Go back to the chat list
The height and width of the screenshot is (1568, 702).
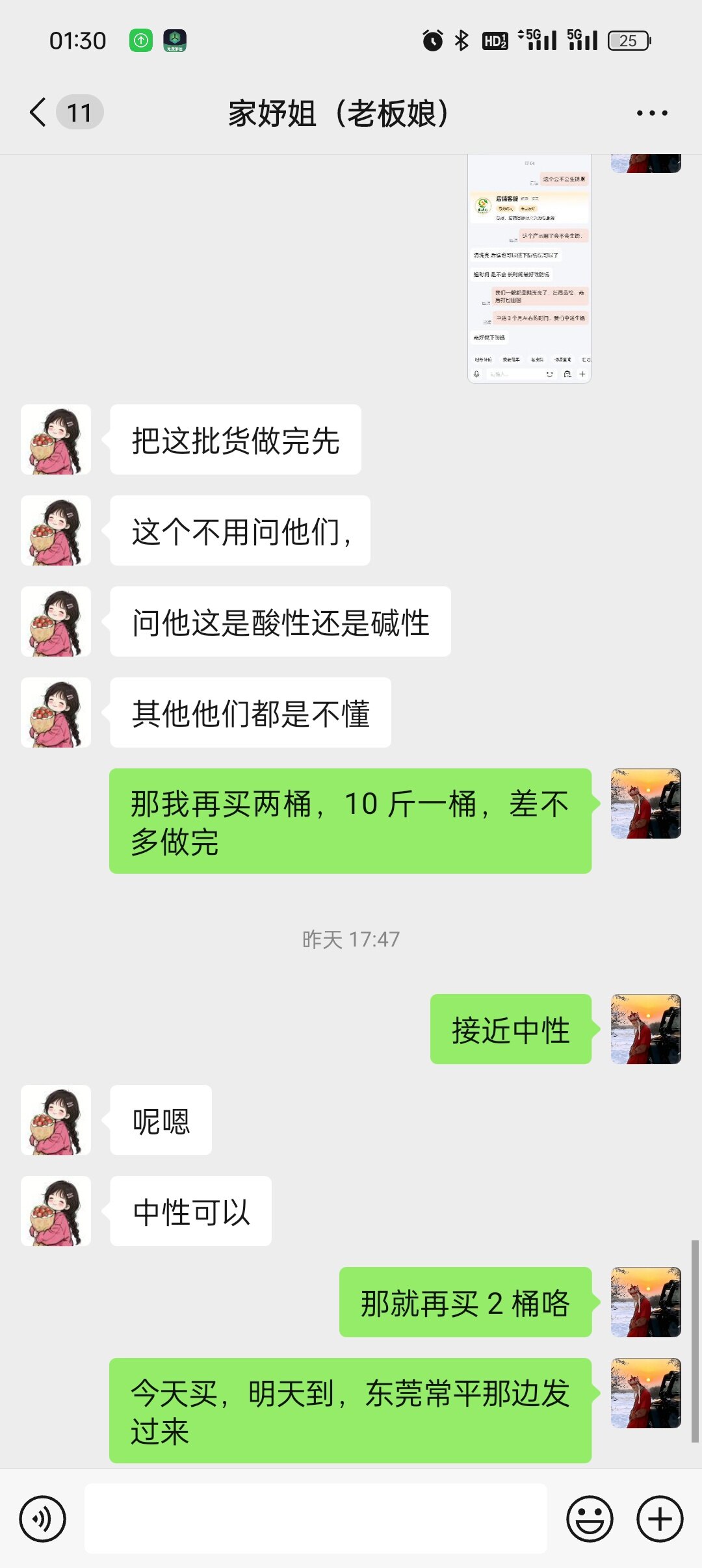(39, 112)
